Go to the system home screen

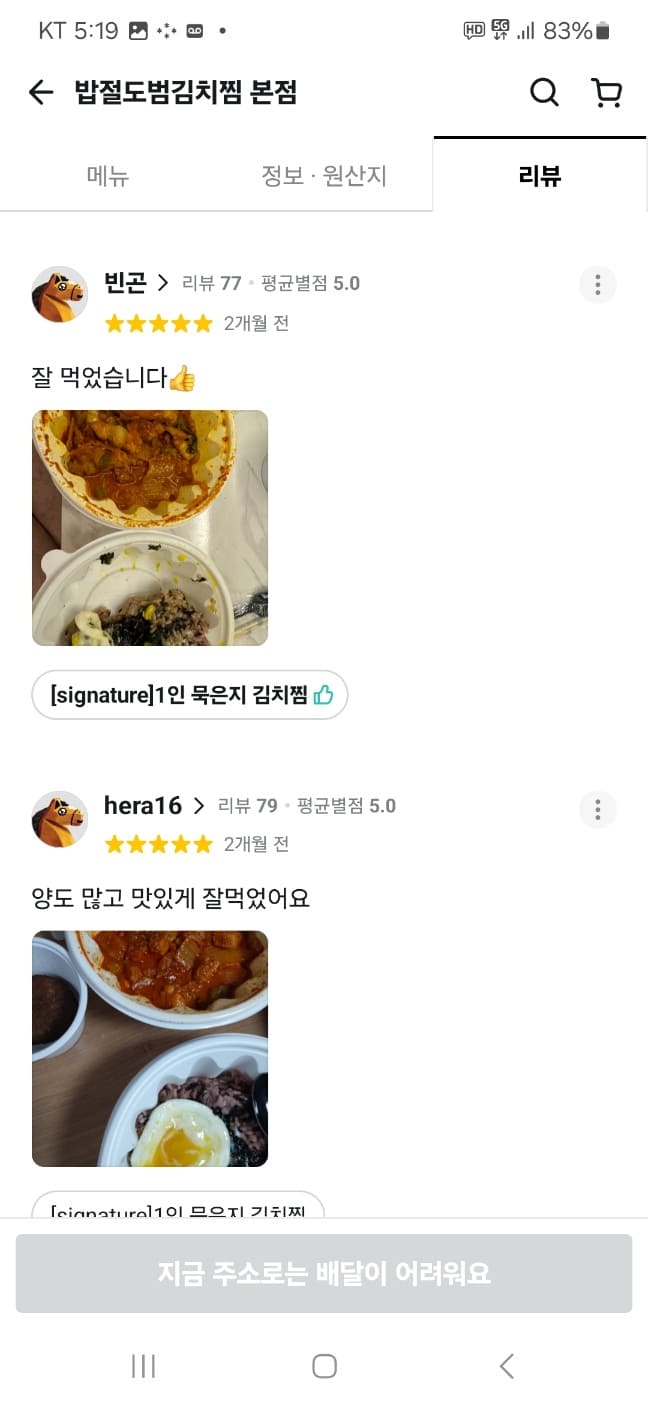pos(324,1366)
